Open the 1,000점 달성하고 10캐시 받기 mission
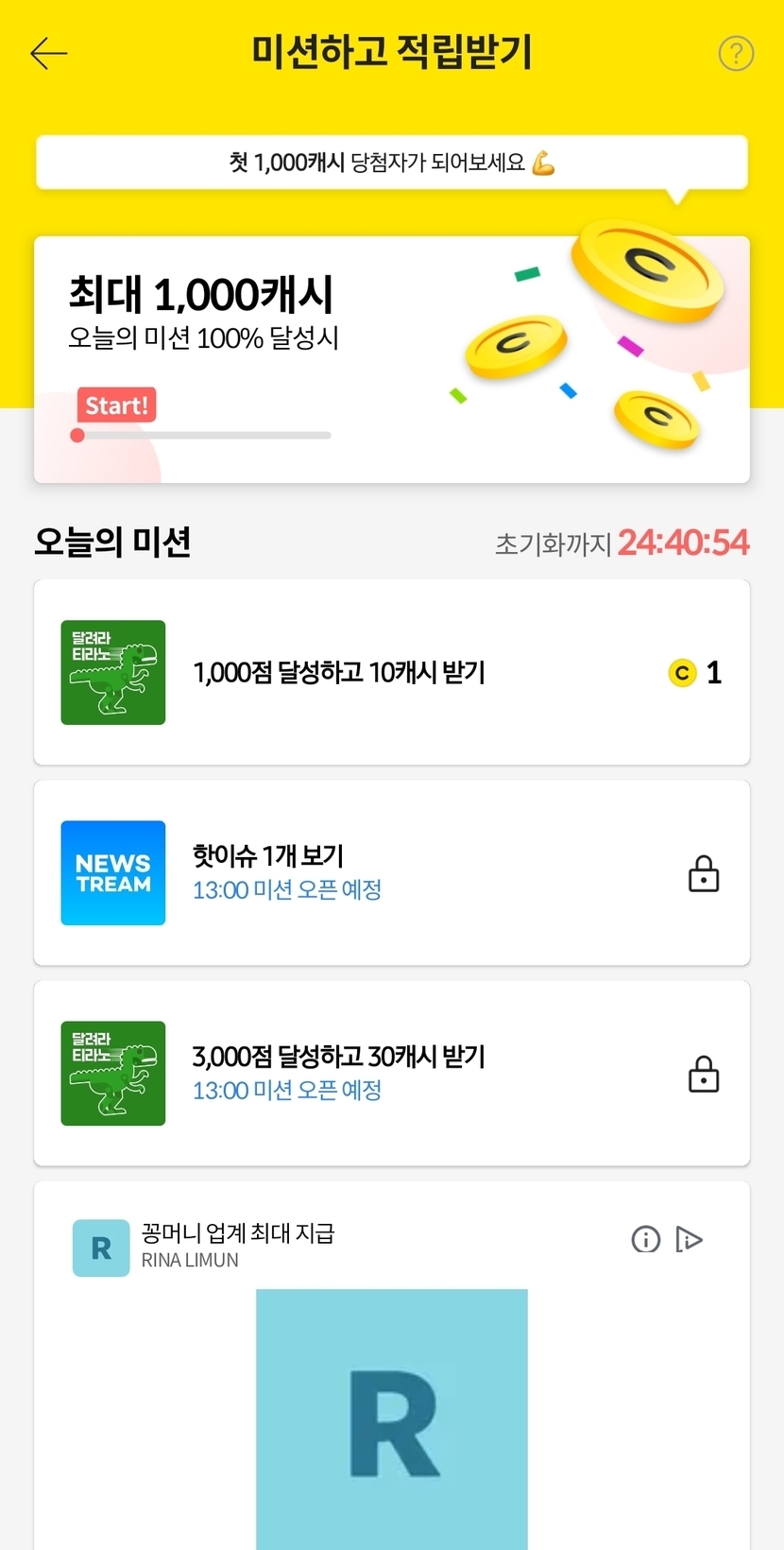 coord(391,673)
